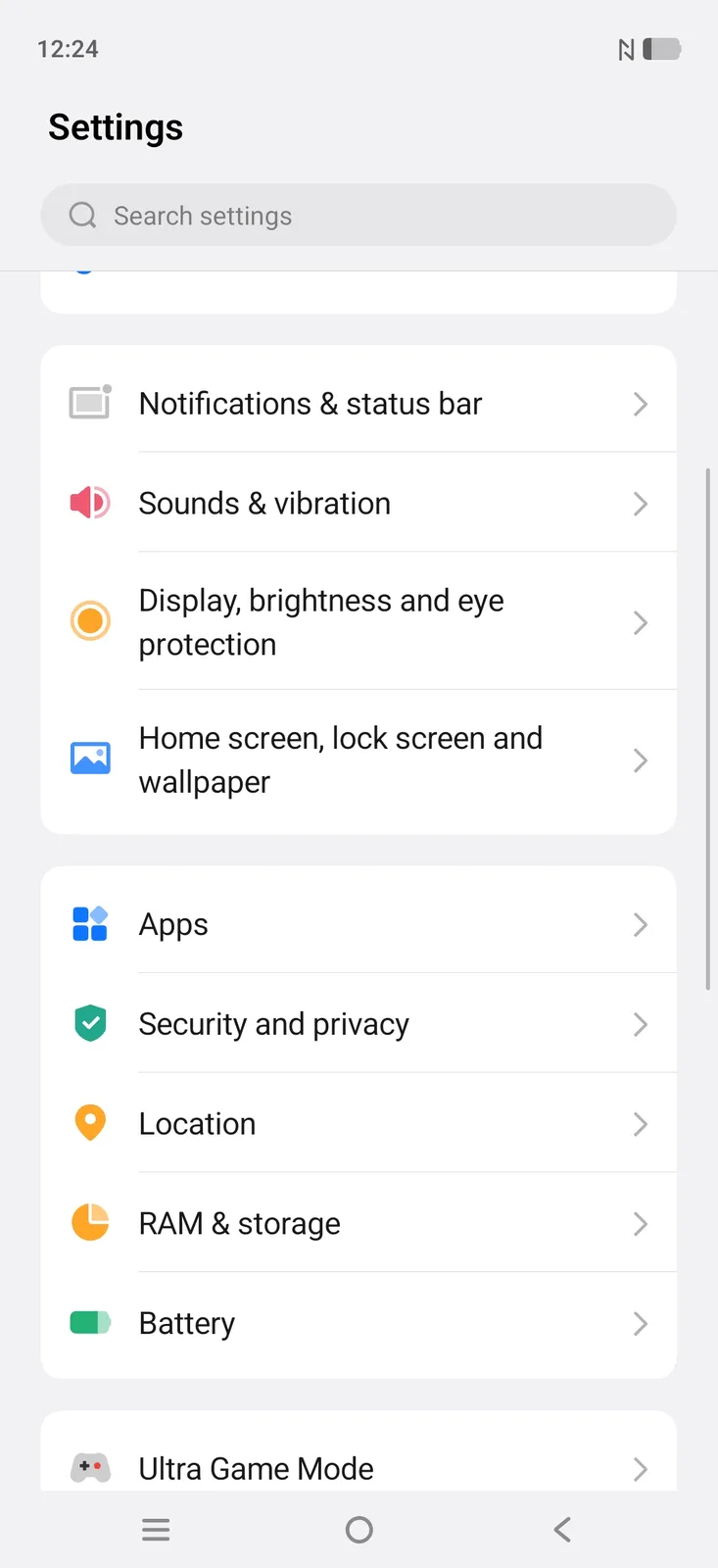The height and width of the screenshot is (1568, 718).
Task: Open Display, brightness and eye protection
Action: (359, 622)
